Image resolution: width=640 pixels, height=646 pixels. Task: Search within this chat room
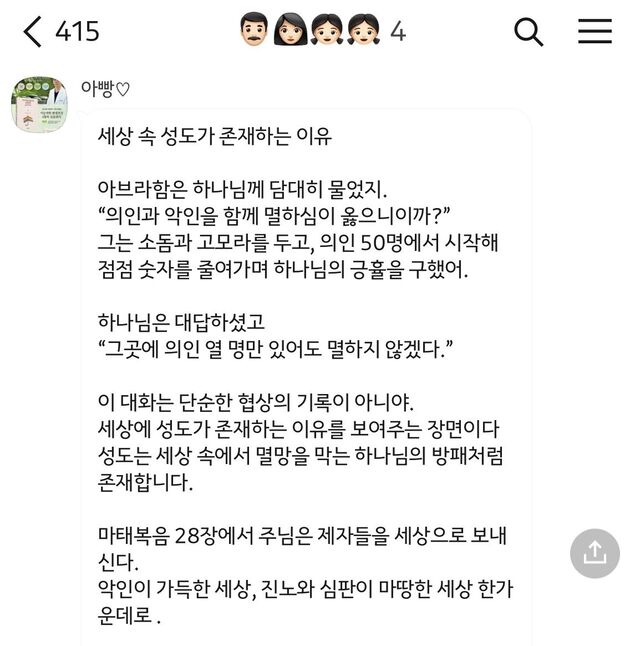tap(528, 32)
